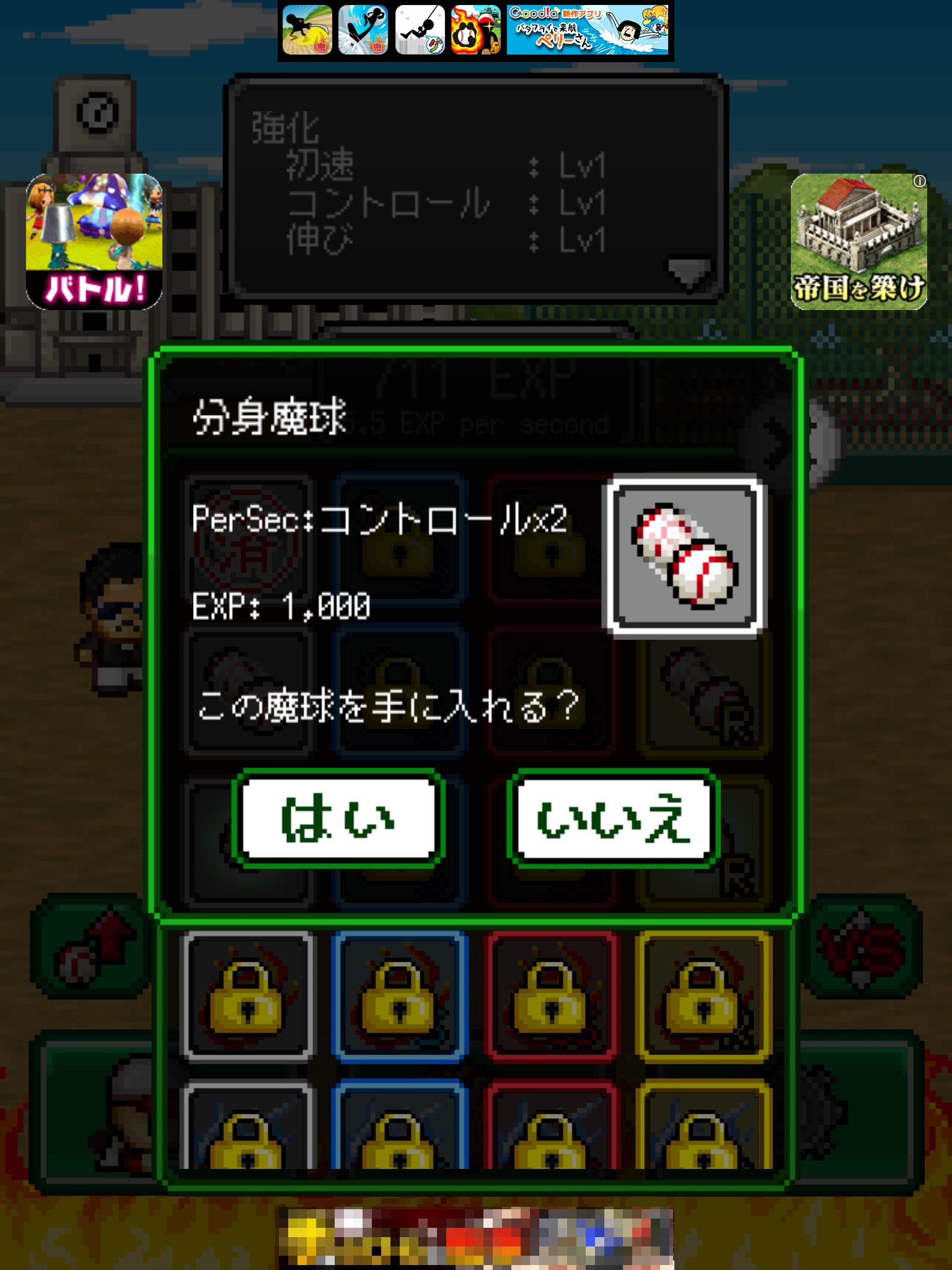Screen dimensions: 952x1270
Task: Open the バトル! game ad
Action: 94,242
